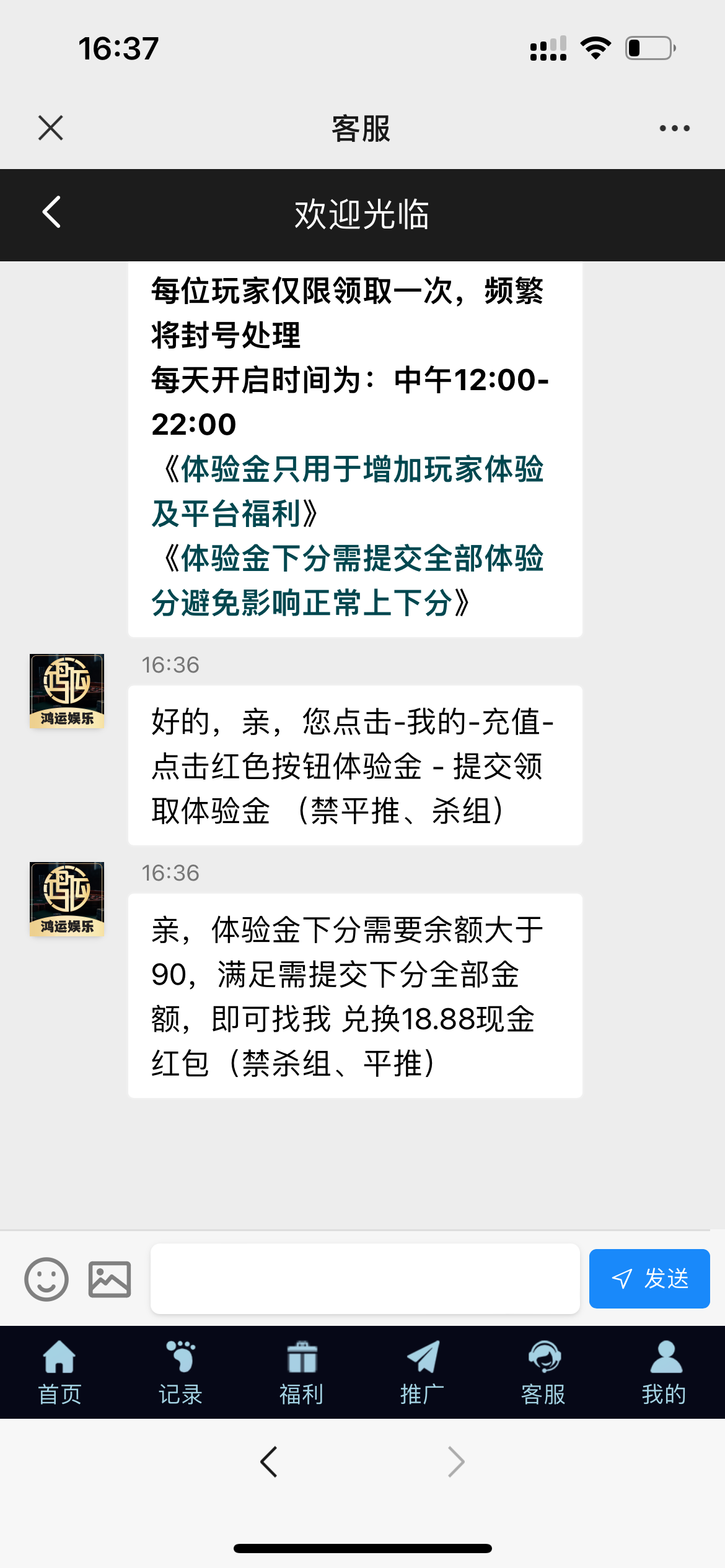
Task: Open the 记录 tab
Action: (180, 1372)
